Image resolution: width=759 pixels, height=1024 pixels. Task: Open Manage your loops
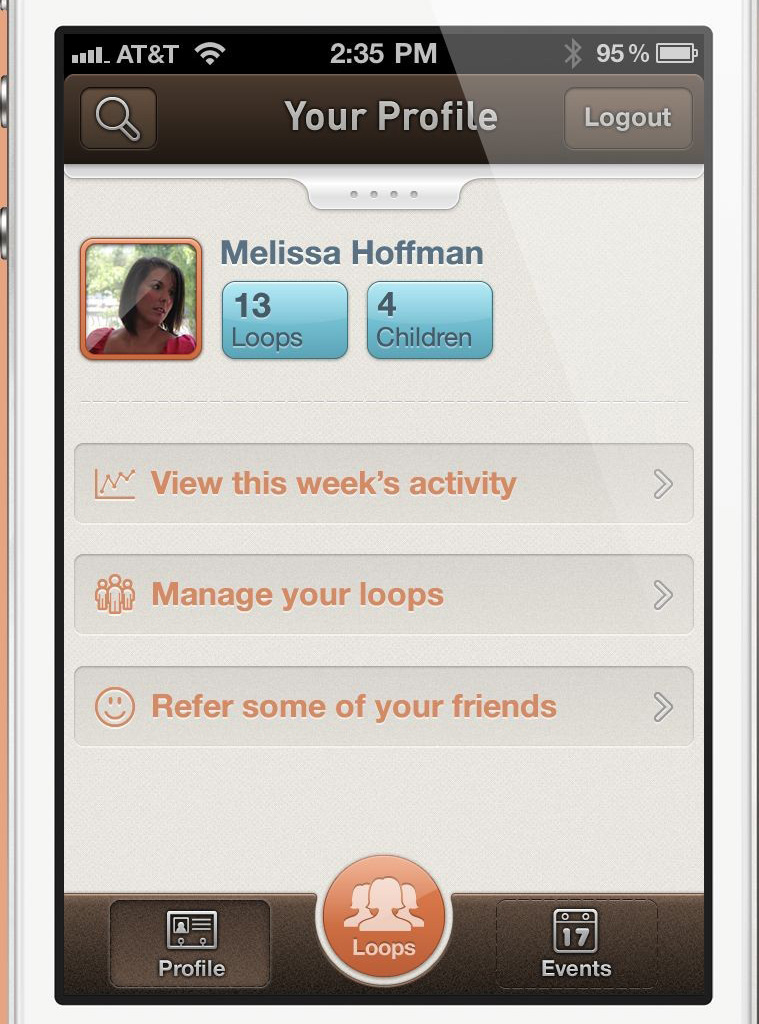pos(383,595)
